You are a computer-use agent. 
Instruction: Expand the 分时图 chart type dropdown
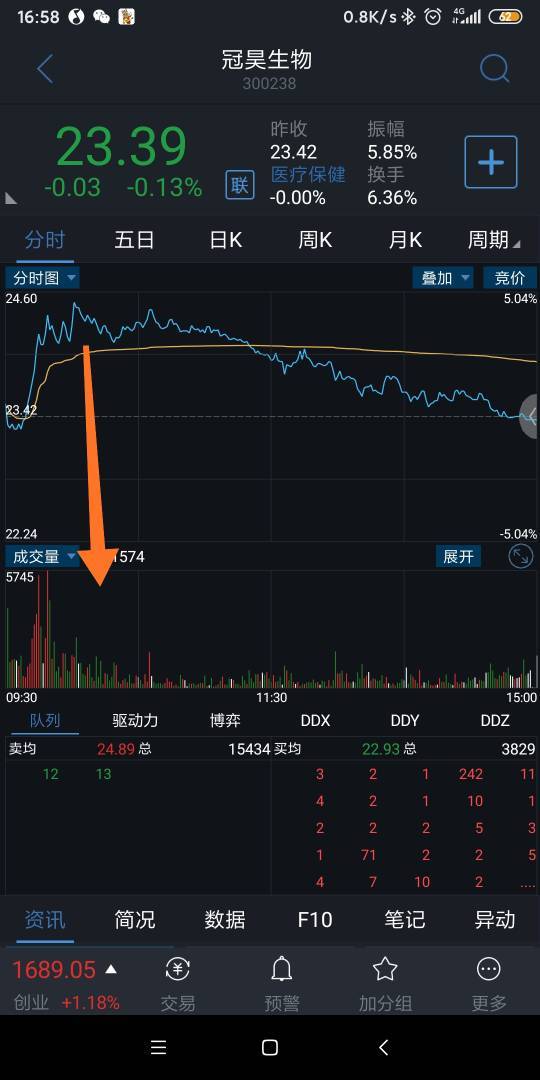[43, 278]
